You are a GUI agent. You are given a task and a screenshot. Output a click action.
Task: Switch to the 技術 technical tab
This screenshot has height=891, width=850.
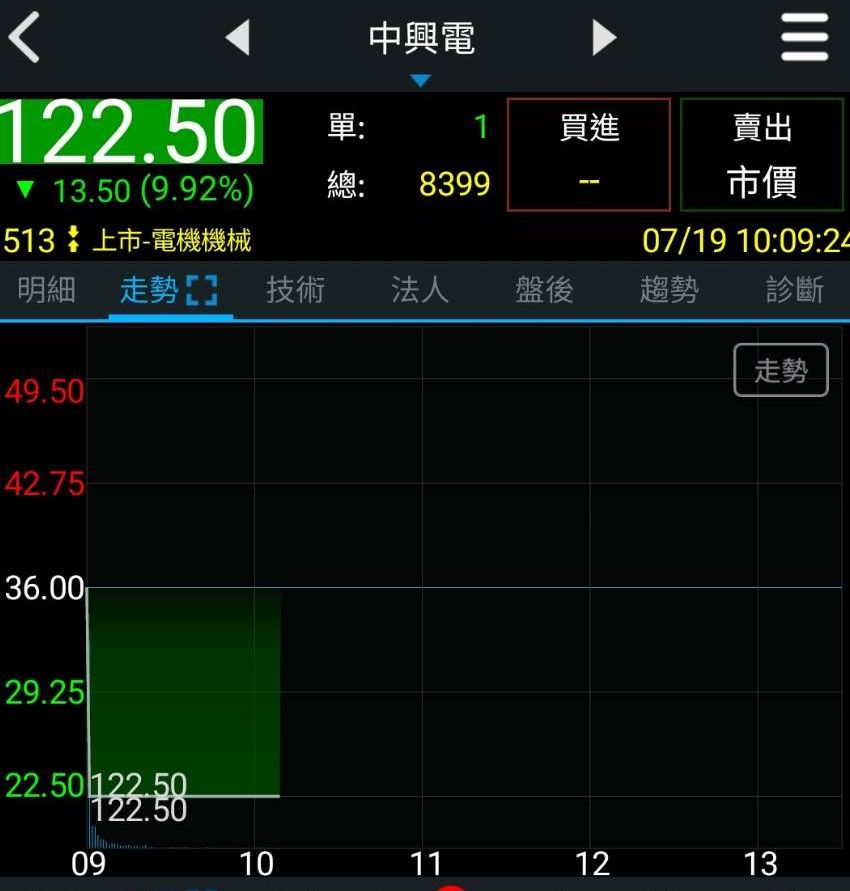295,290
